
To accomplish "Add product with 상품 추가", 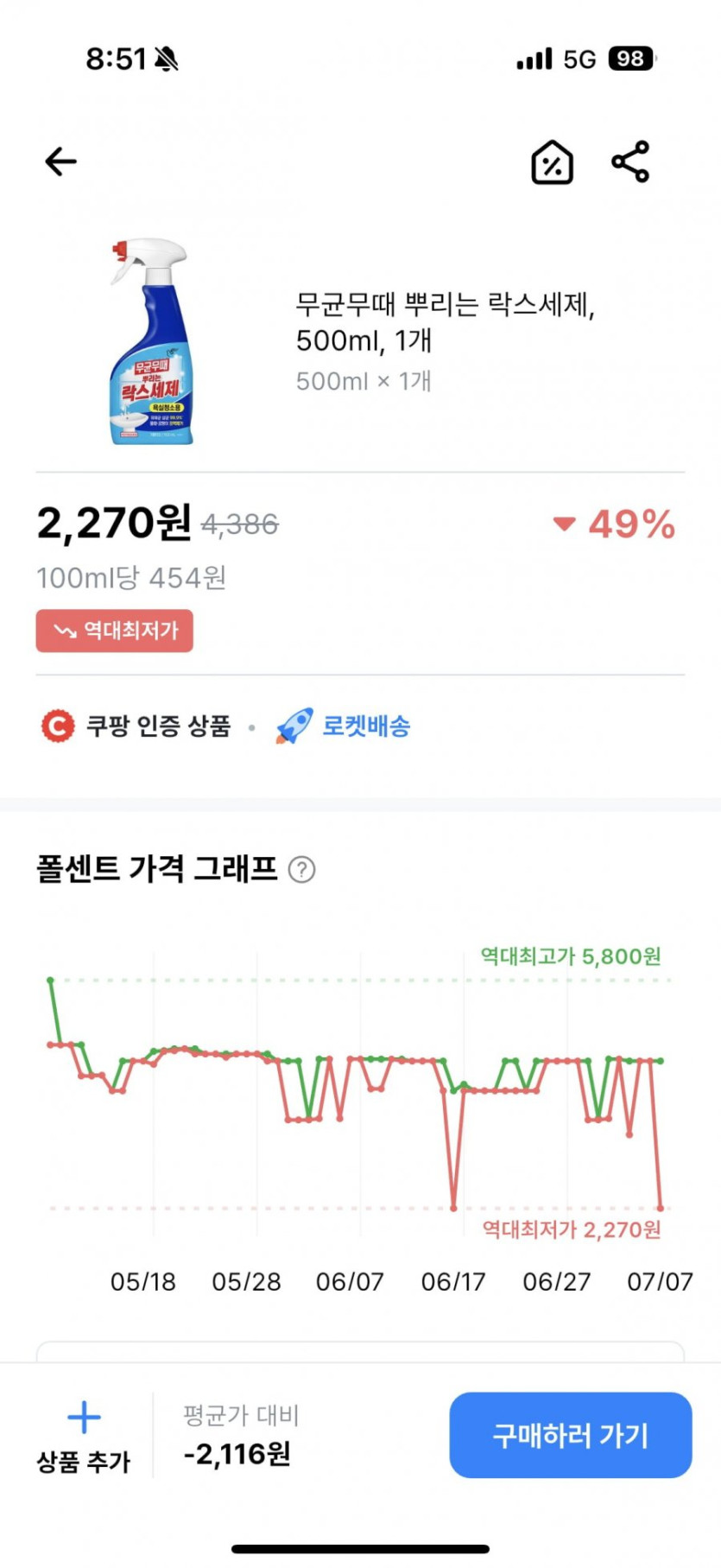I will coord(84,1437).
